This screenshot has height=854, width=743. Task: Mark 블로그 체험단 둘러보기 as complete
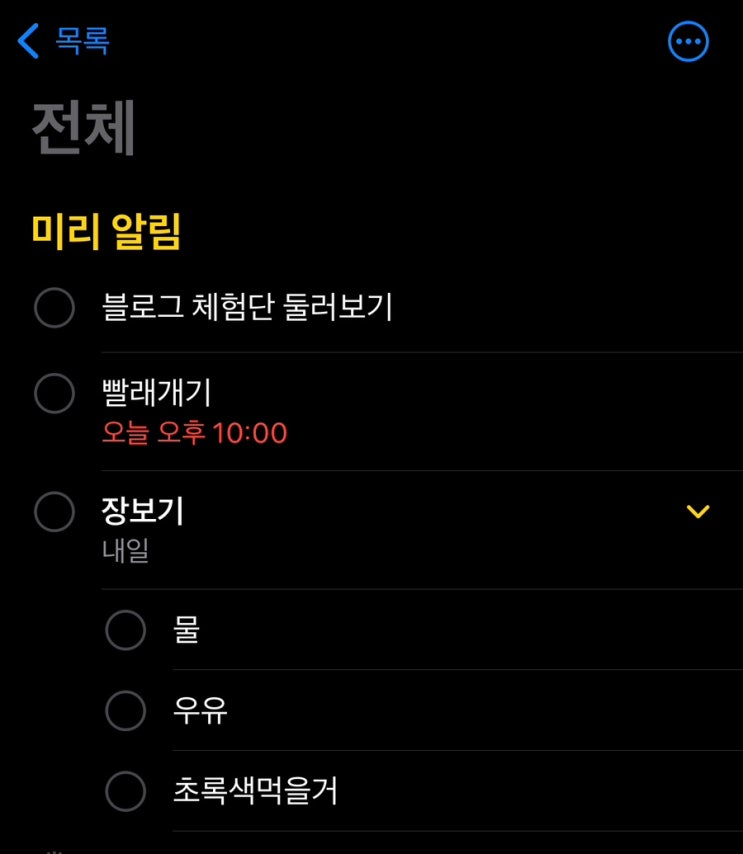(54, 308)
